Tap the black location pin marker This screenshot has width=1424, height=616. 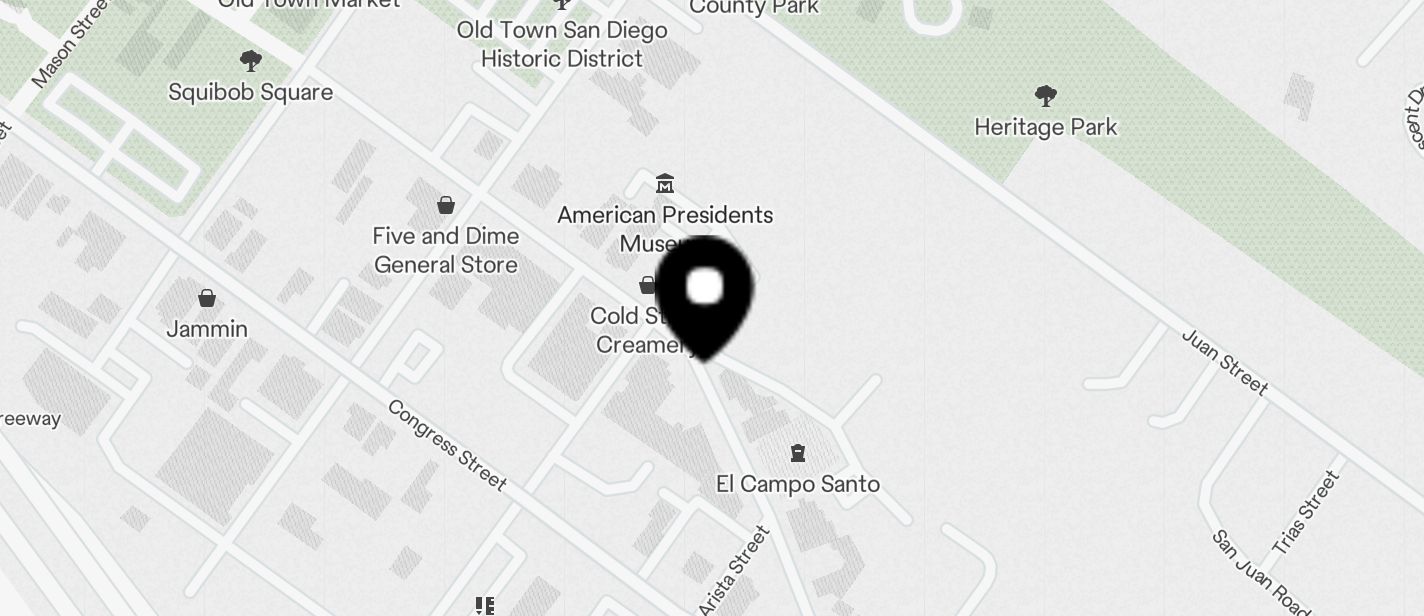pyautogui.click(x=705, y=292)
